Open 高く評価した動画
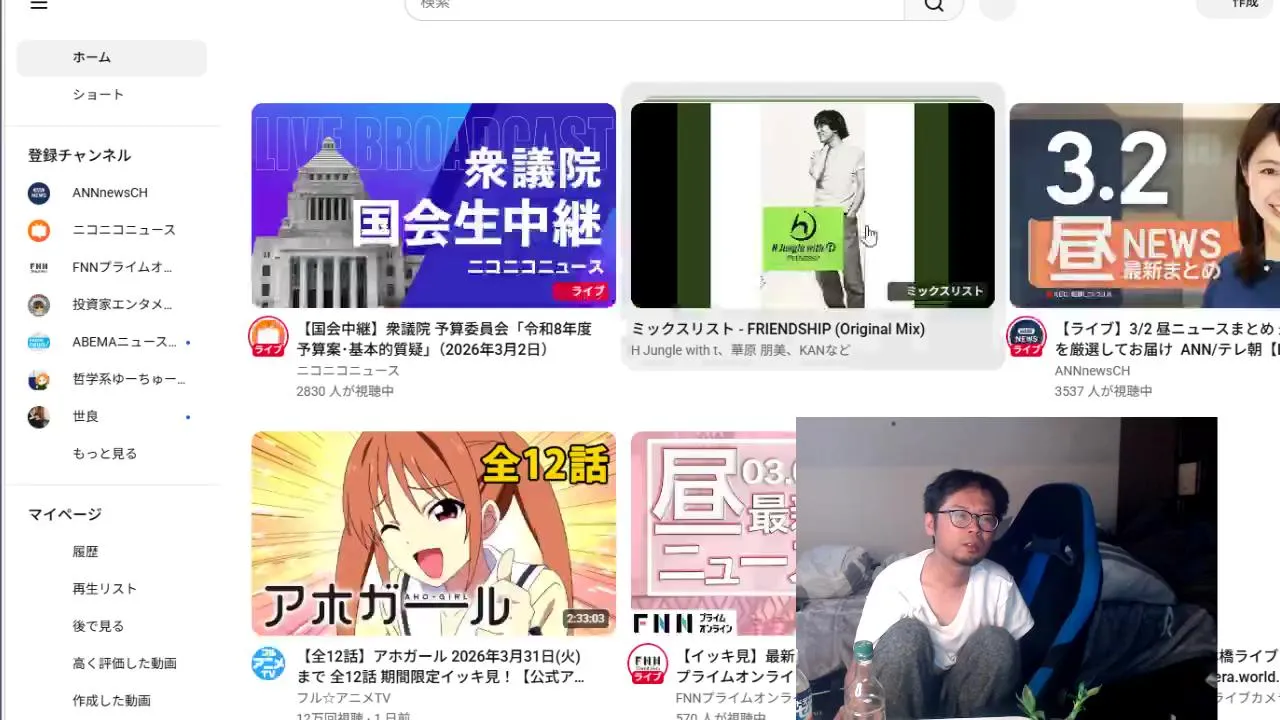The image size is (1280, 720). (124, 663)
